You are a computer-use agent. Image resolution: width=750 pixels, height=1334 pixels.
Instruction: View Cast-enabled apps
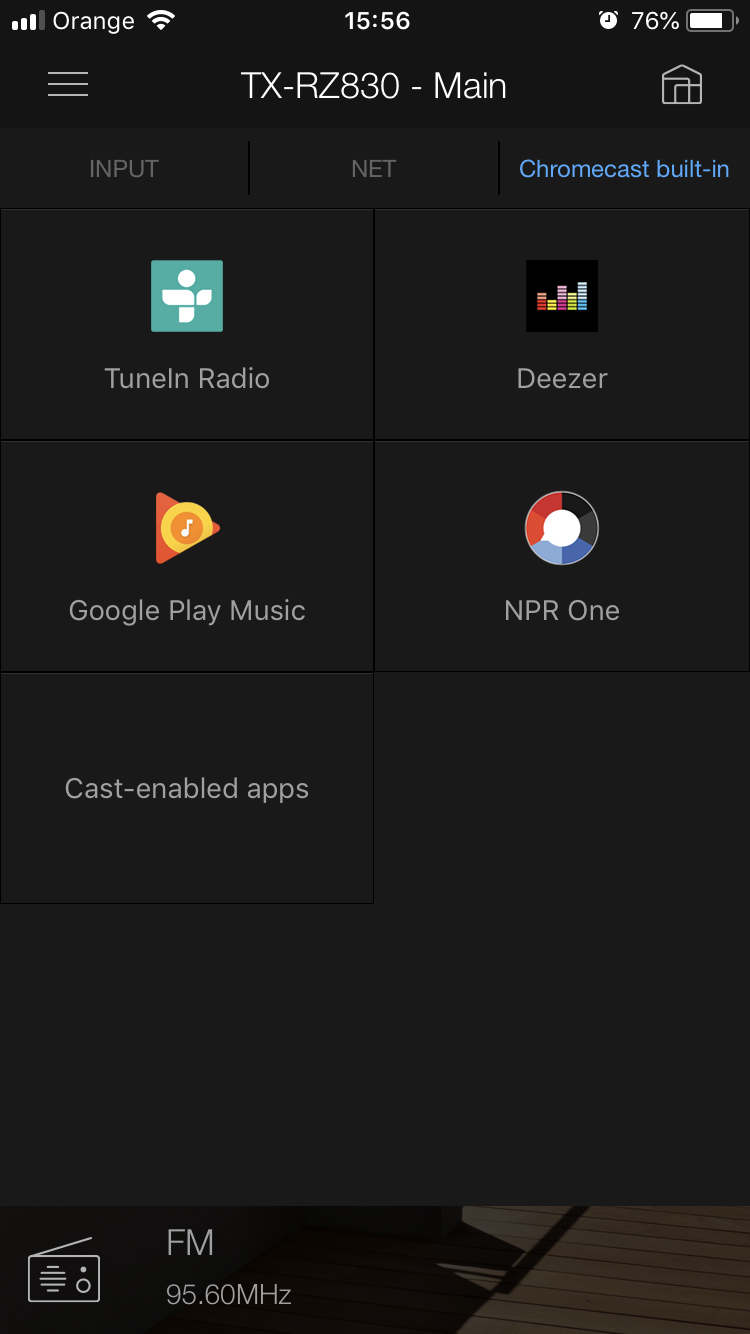pos(187,788)
